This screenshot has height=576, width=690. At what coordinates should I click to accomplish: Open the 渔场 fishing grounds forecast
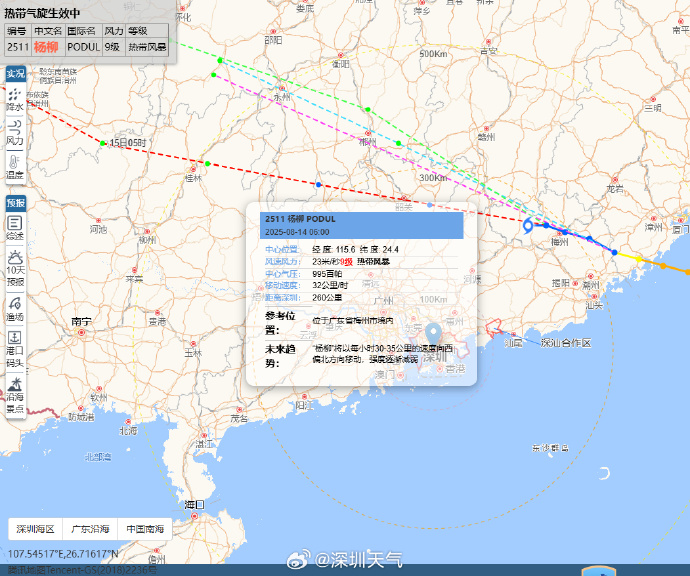pyautogui.click(x=15, y=309)
